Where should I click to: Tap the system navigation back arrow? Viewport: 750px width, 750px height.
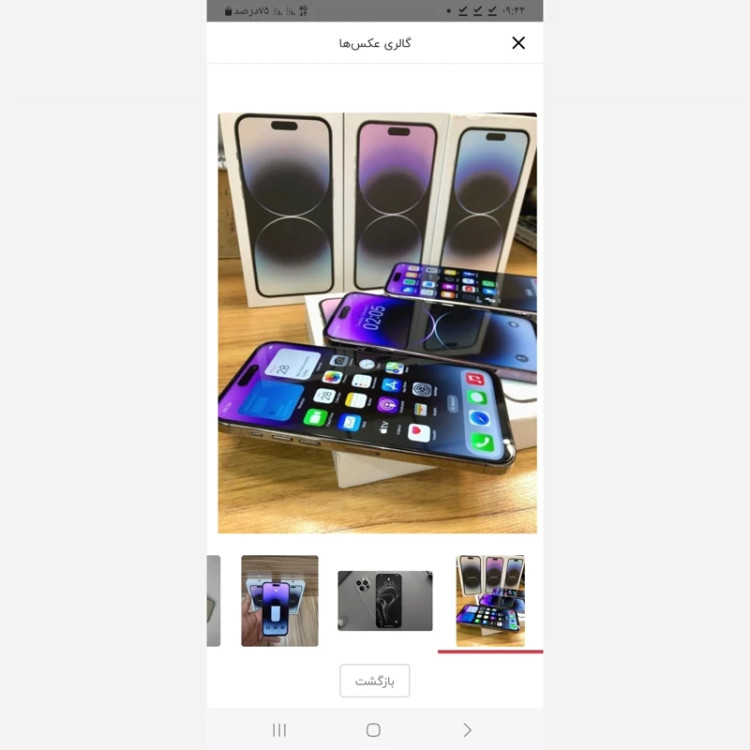coord(467,730)
